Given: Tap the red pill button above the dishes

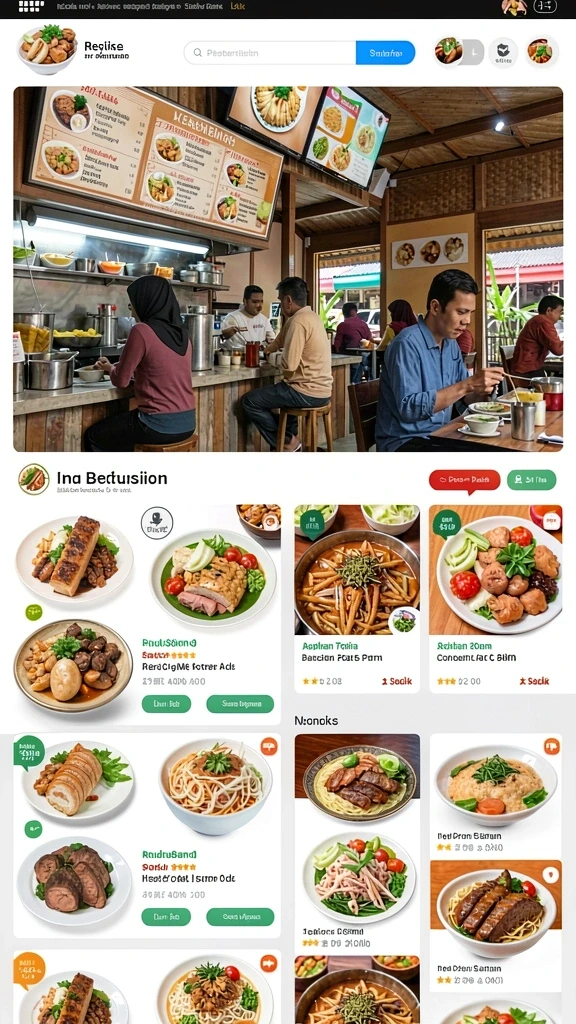Looking at the screenshot, I should point(464,480).
